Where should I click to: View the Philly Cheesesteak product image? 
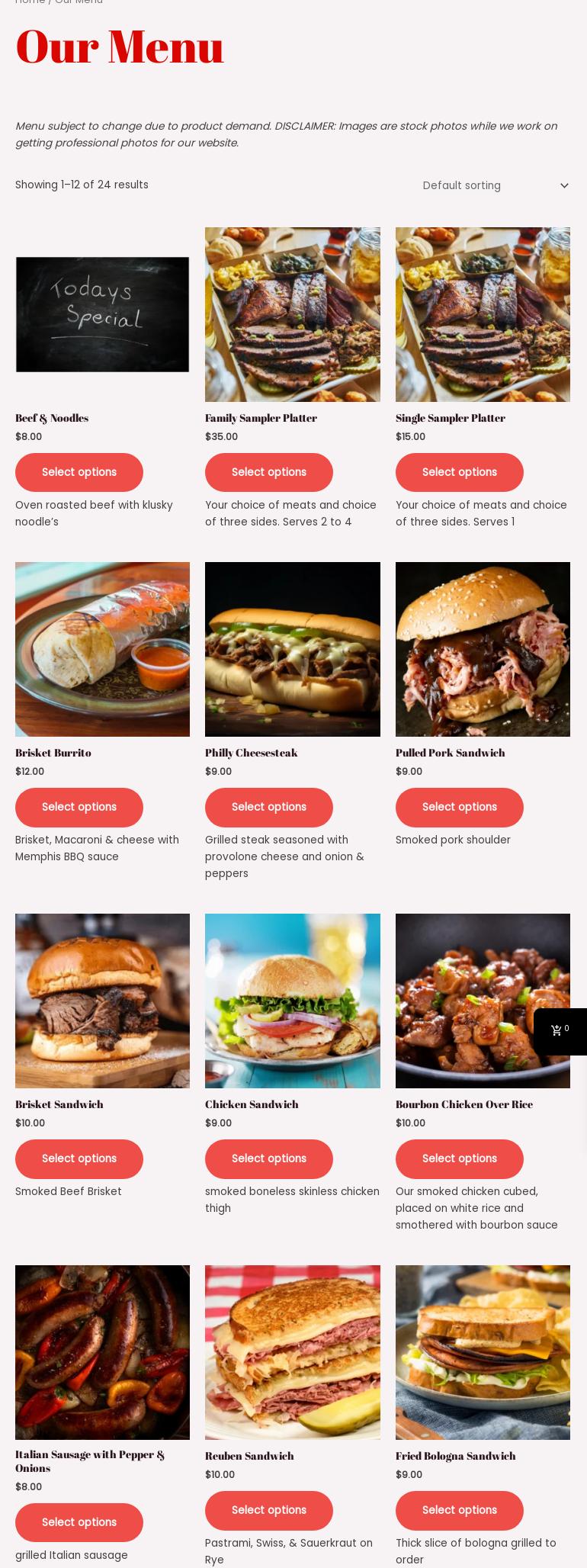click(292, 649)
